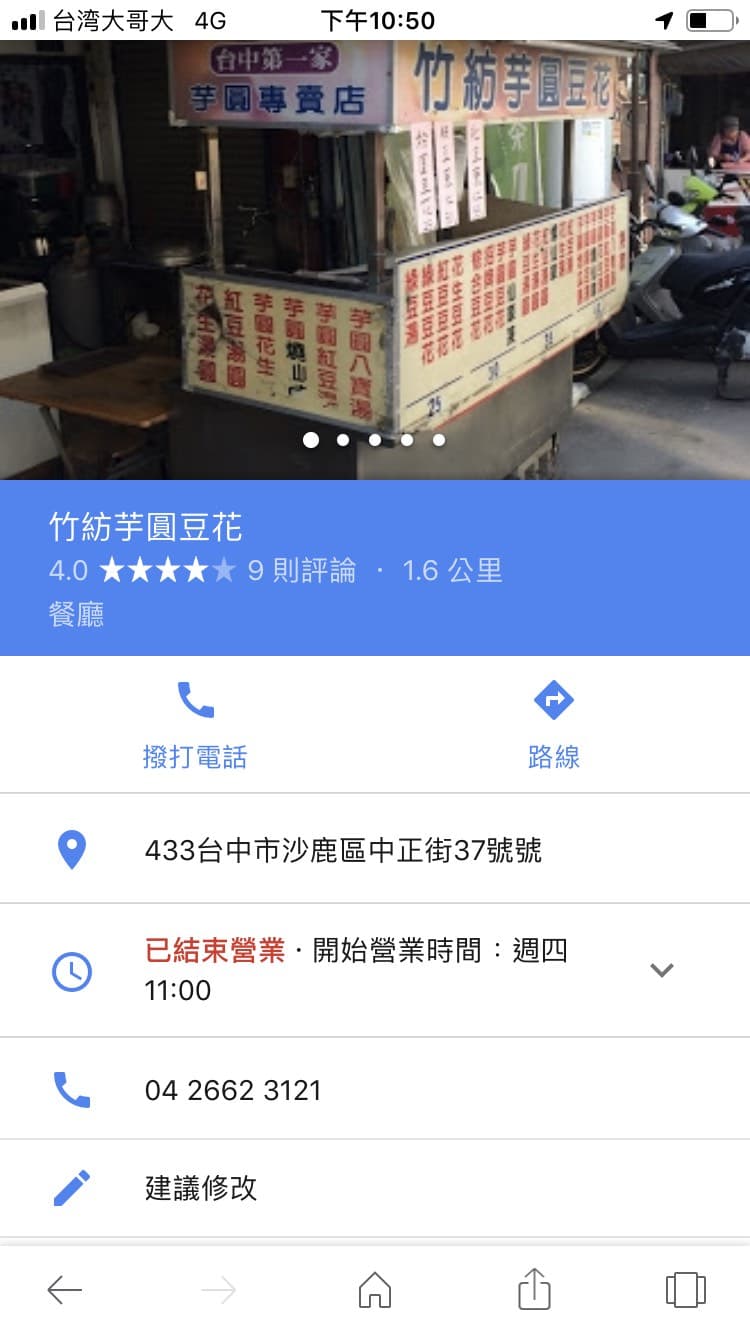Open 路線 directions to the shop
The width and height of the screenshot is (750, 1334).
[x=553, y=725]
